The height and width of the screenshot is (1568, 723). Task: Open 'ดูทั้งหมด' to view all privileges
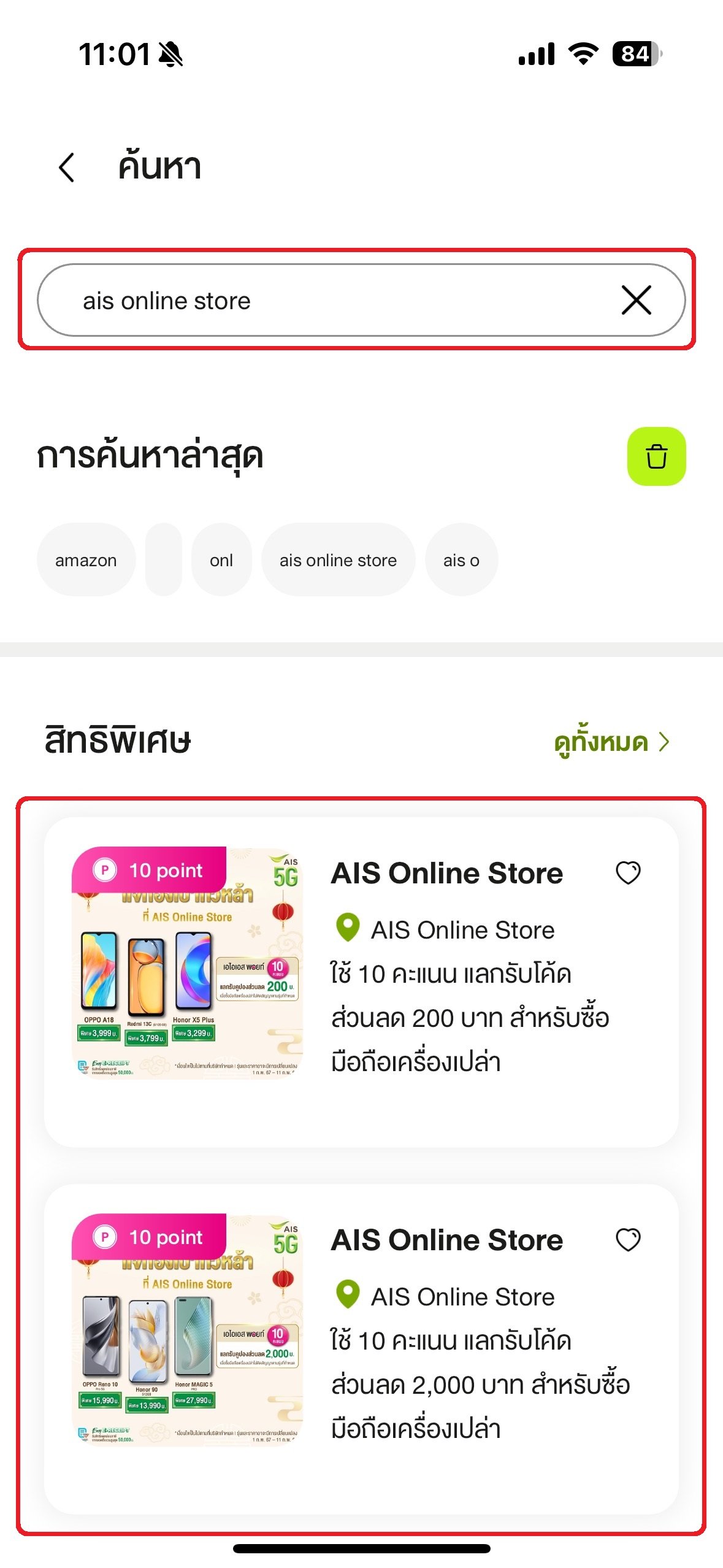[x=611, y=742]
